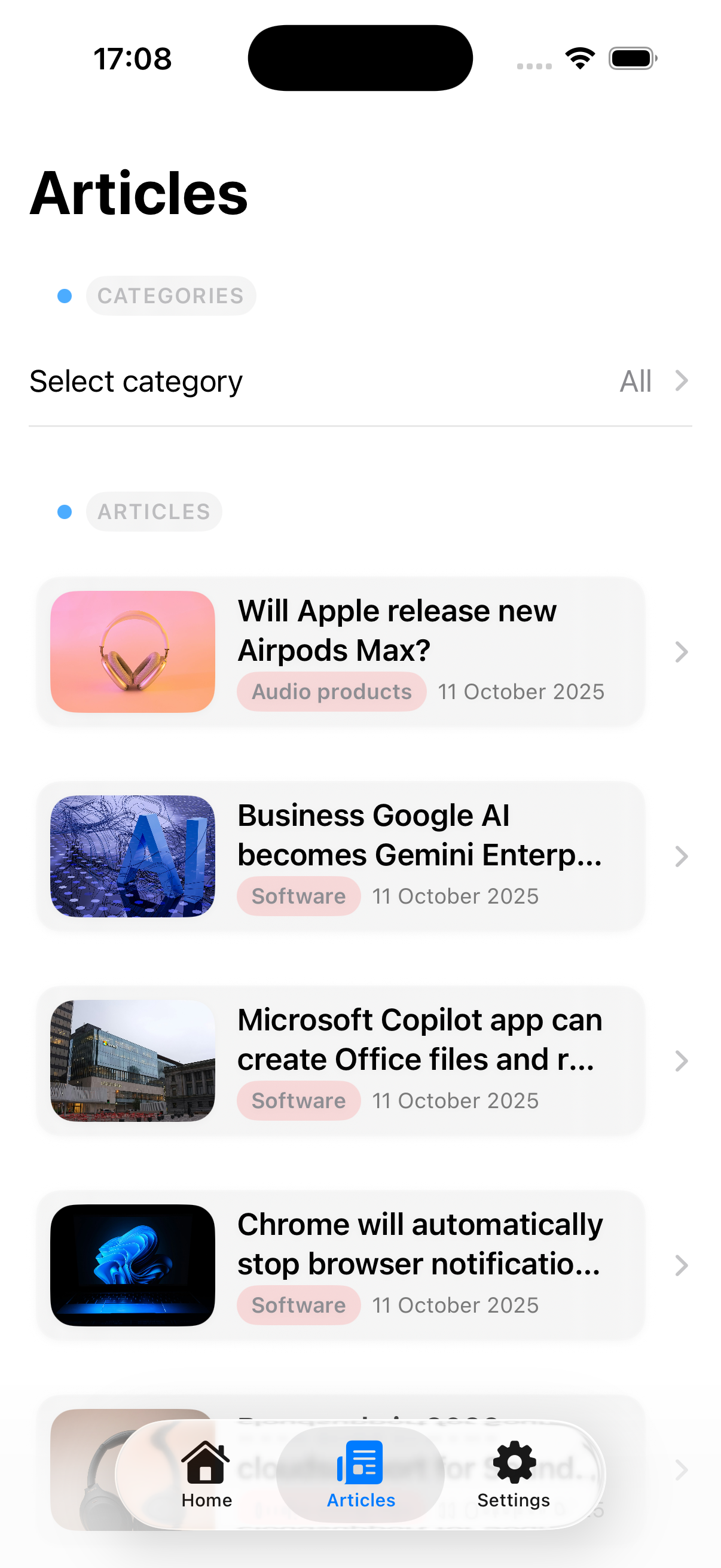Switch to the Home tab
This screenshot has height=1568, width=721.
(x=206, y=1474)
